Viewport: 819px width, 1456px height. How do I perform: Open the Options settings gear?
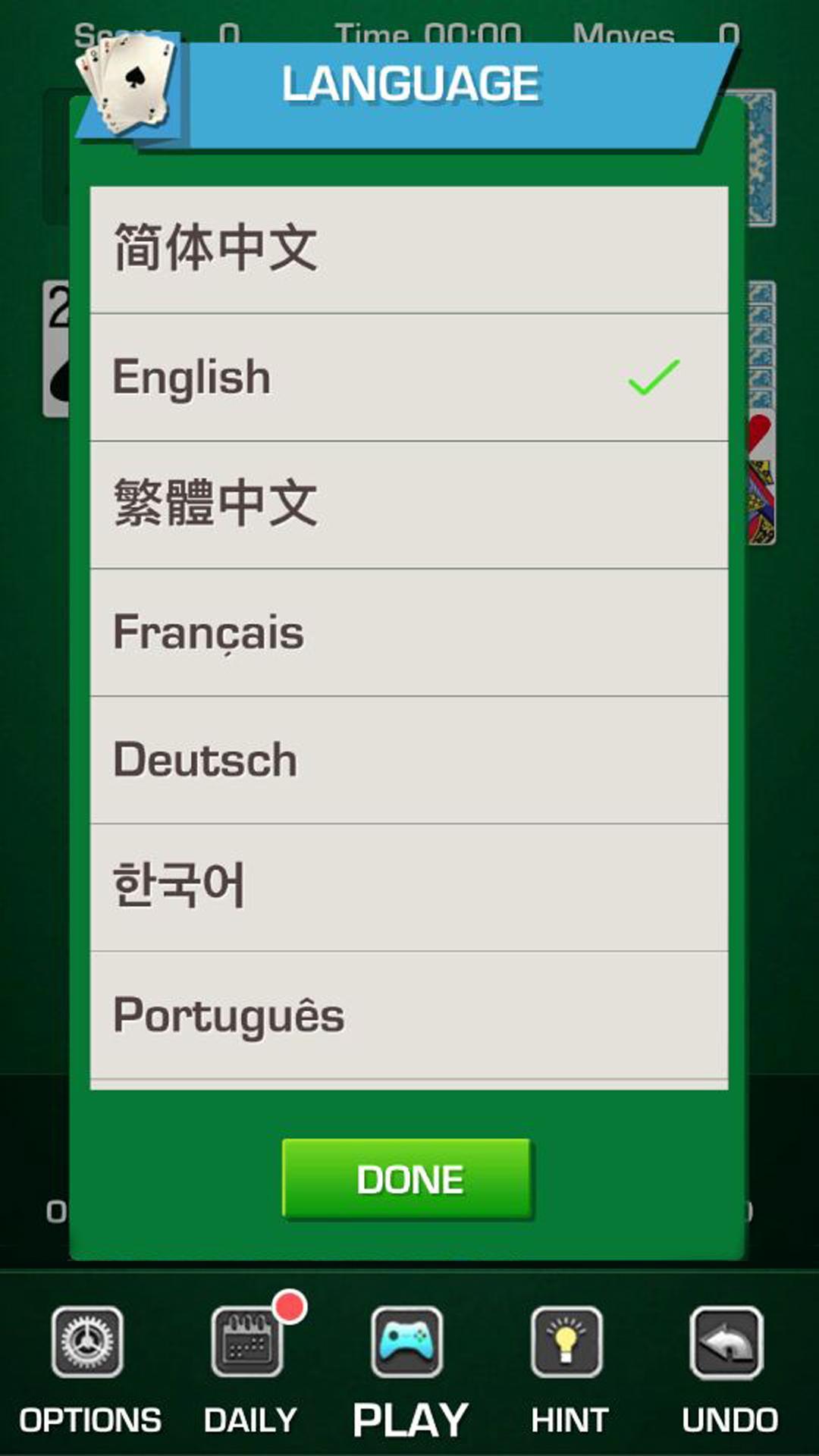(88, 1342)
